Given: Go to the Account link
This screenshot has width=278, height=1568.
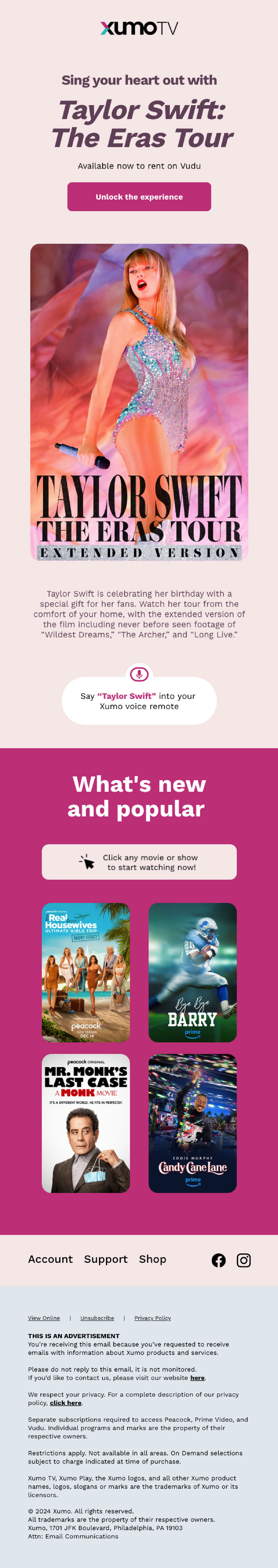Looking at the screenshot, I should (50, 1259).
